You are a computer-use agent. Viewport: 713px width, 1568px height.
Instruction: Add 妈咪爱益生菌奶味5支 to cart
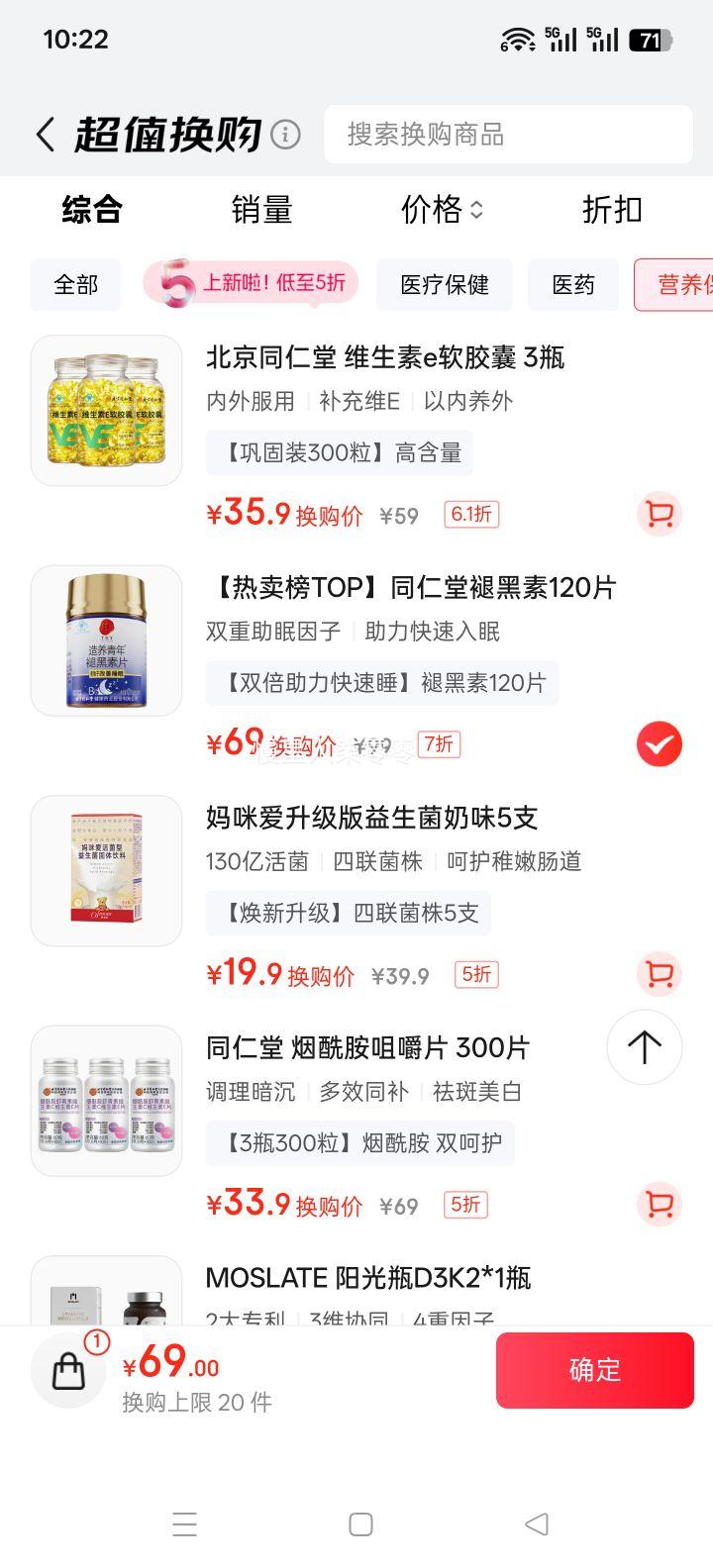tap(659, 974)
